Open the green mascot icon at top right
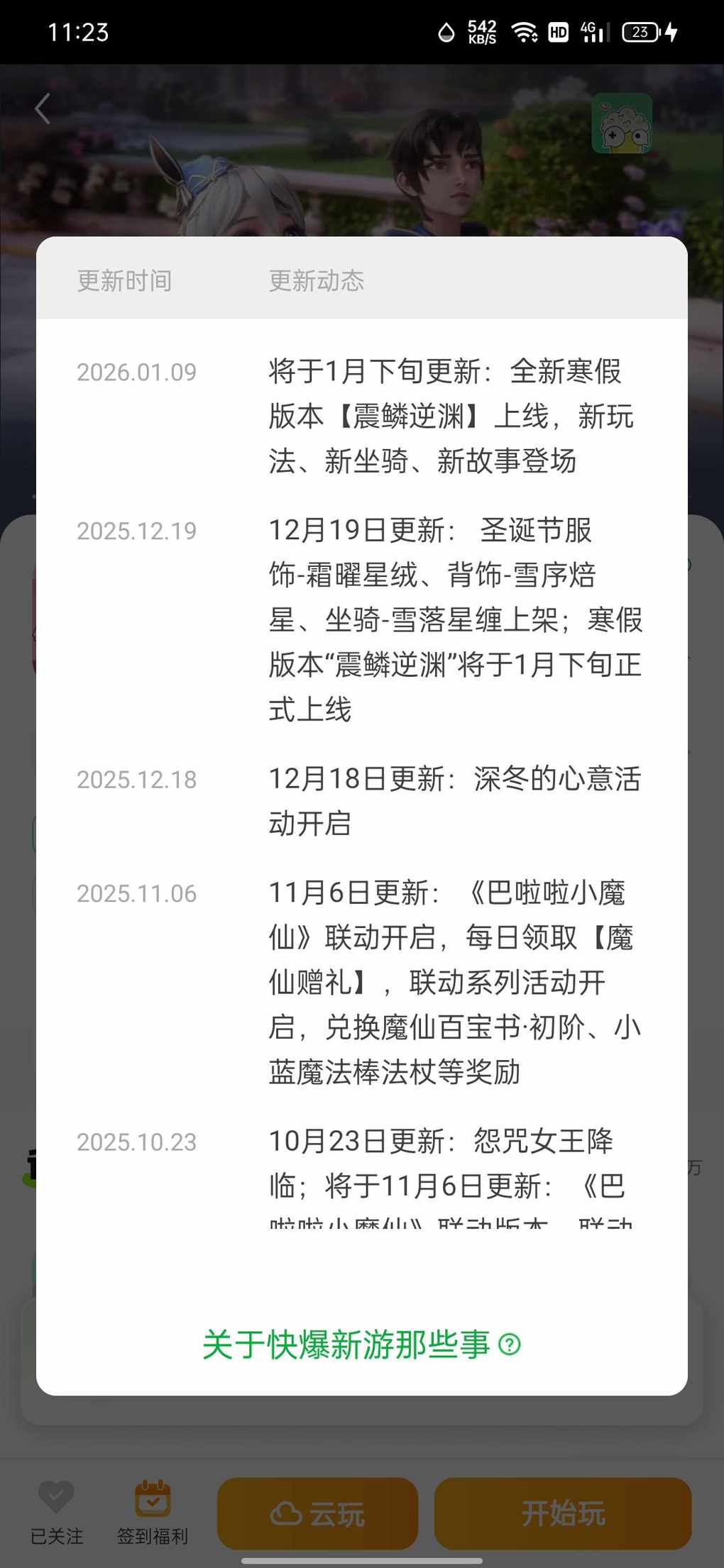 point(622,123)
